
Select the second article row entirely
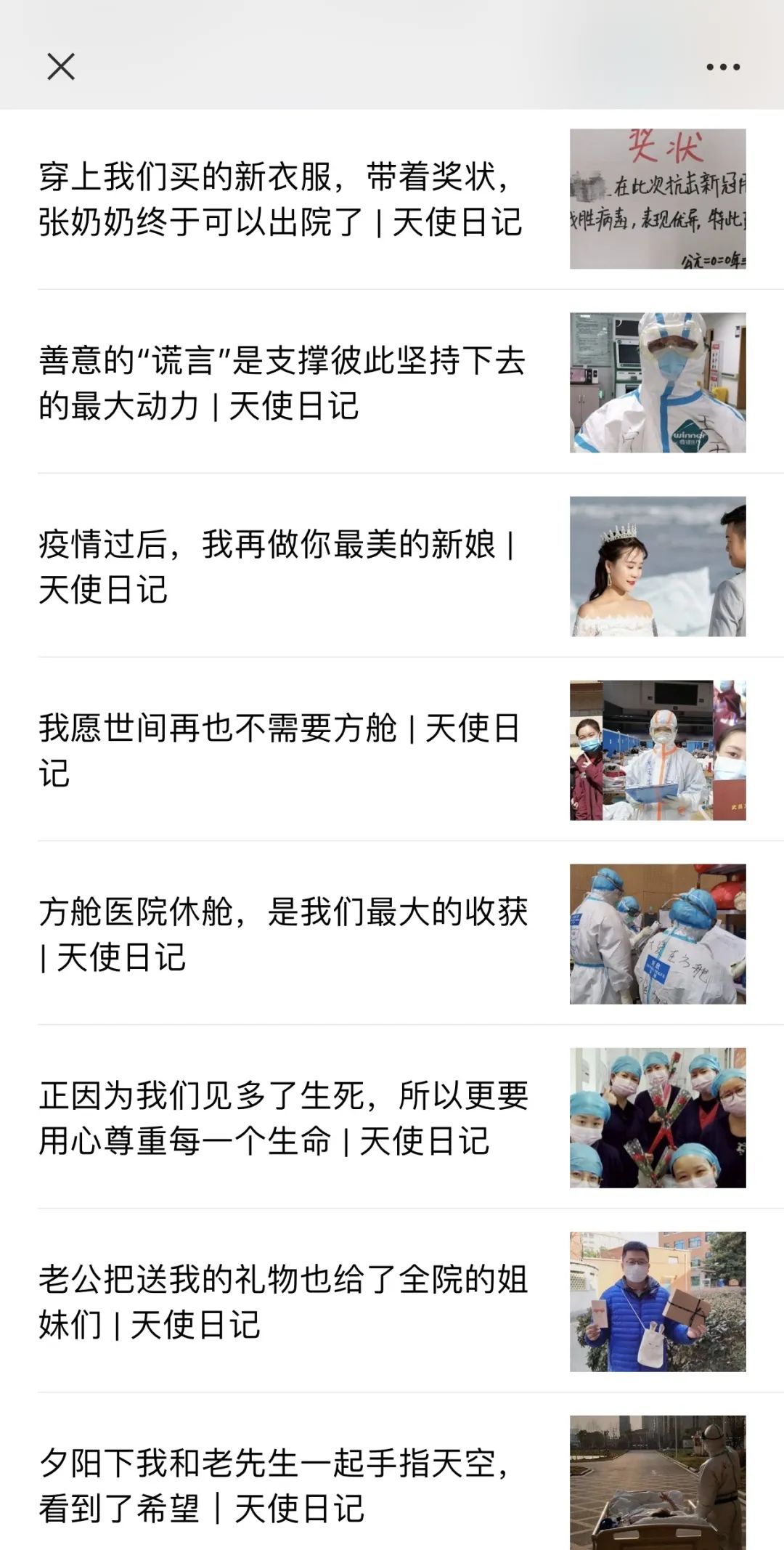392,383
